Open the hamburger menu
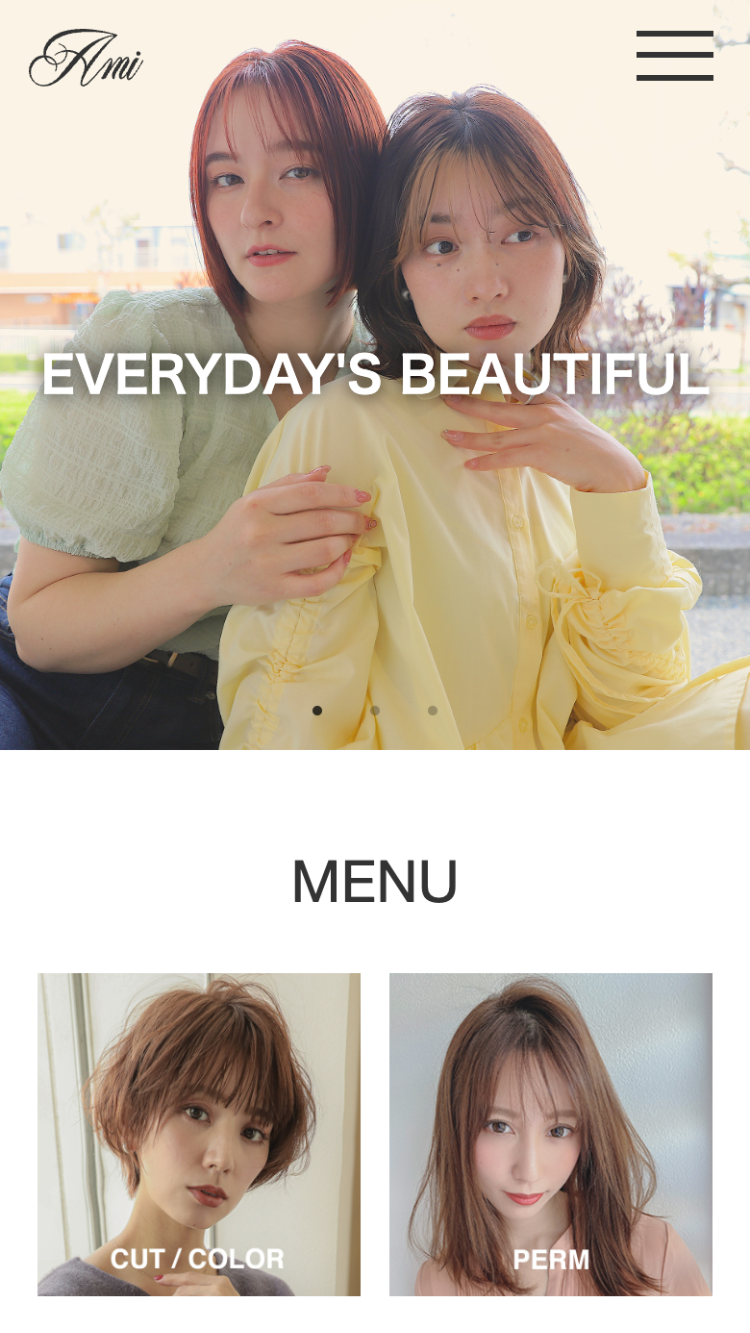The image size is (750, 1333). pos(675,56)
